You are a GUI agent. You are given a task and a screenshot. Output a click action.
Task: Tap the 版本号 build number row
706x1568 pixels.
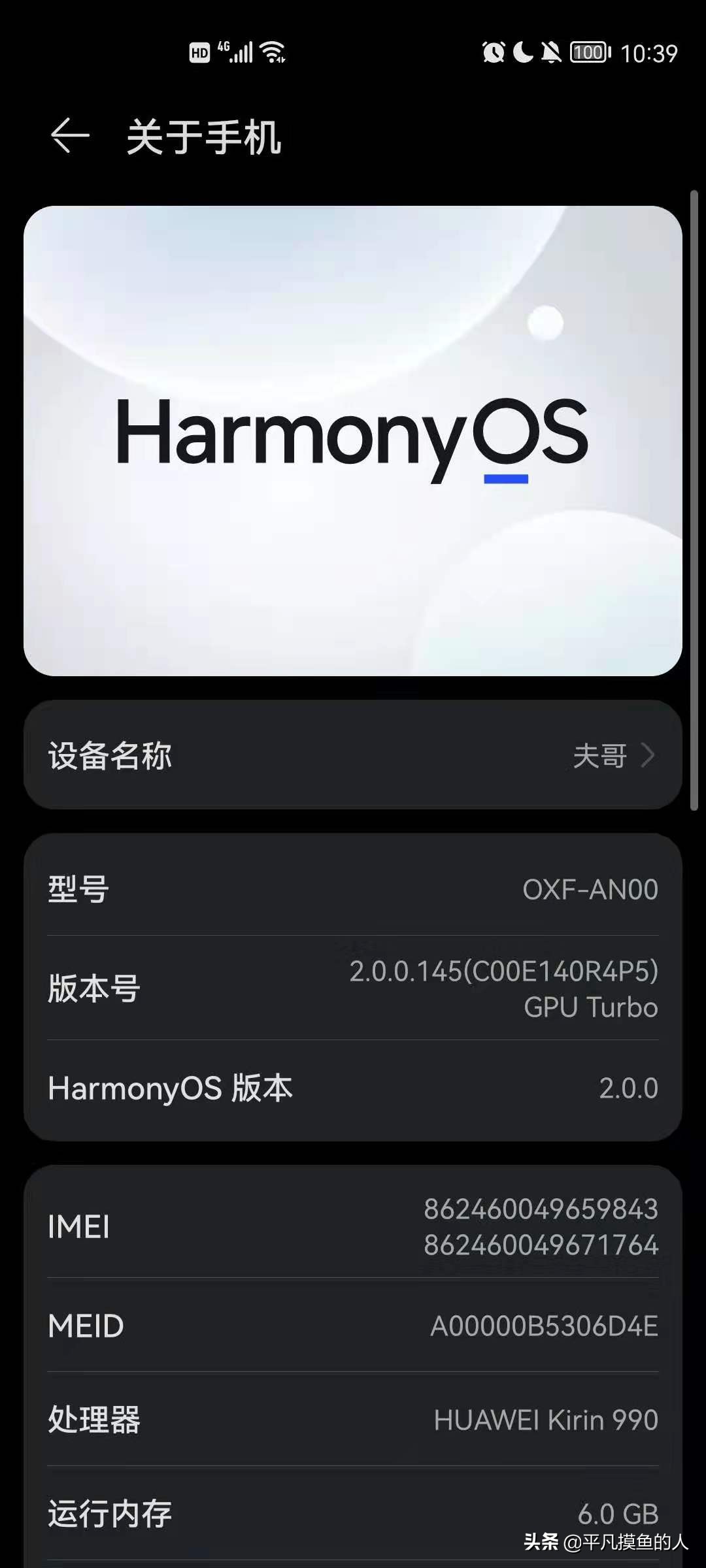click(353, 990)
